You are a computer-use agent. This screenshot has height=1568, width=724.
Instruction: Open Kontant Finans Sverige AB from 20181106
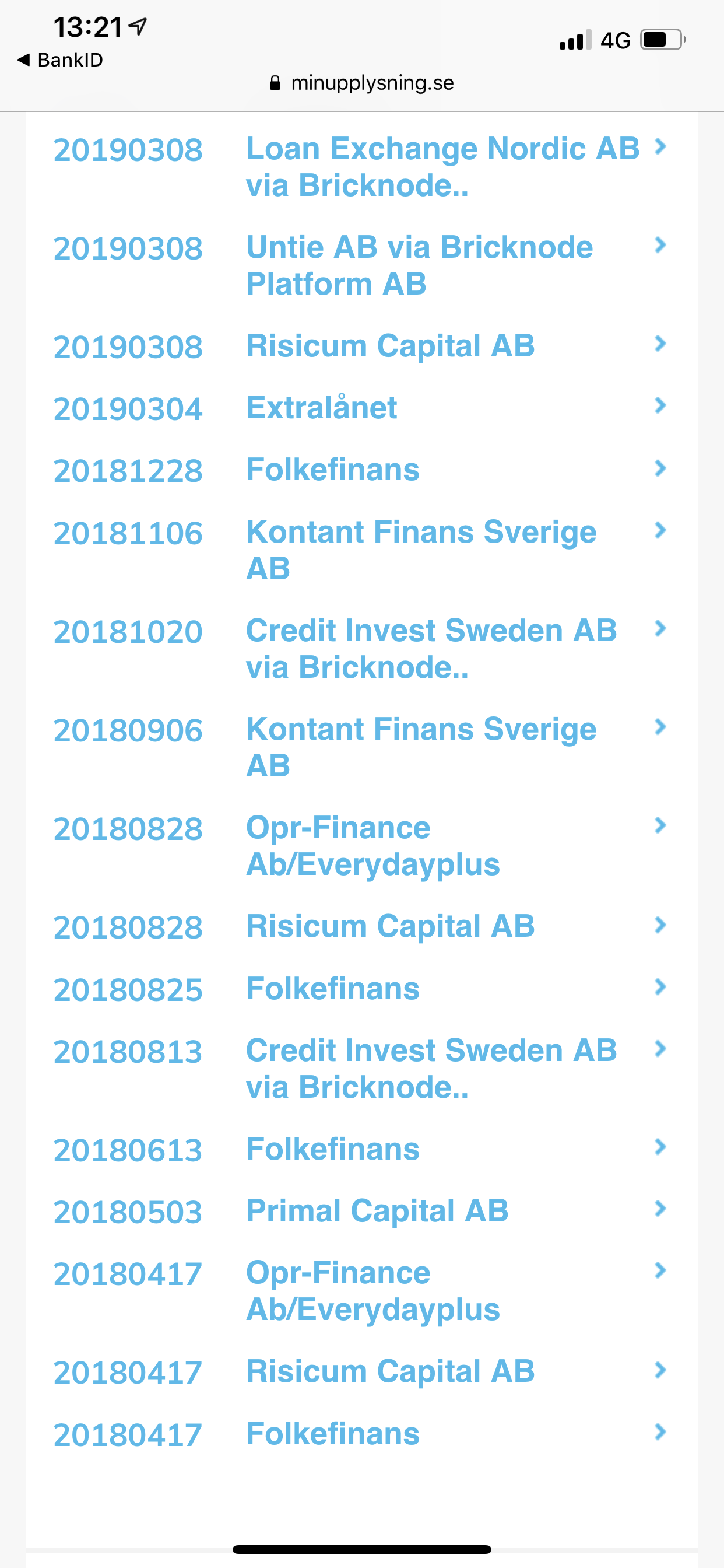point(420,549)
